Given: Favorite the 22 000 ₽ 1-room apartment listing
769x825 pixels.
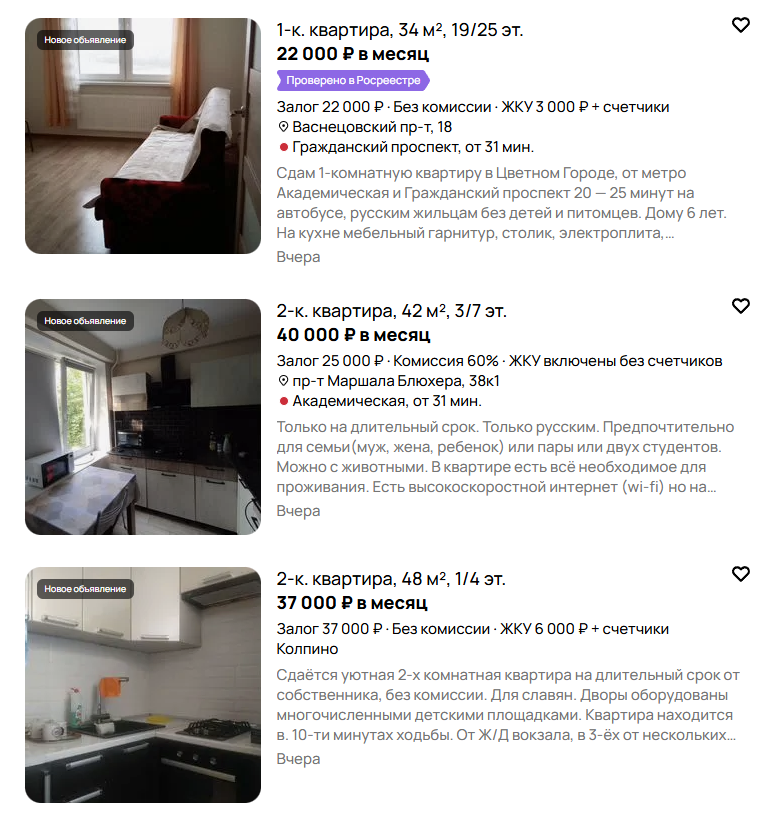Looking at the screenshot, I should (x=740, y=25).
